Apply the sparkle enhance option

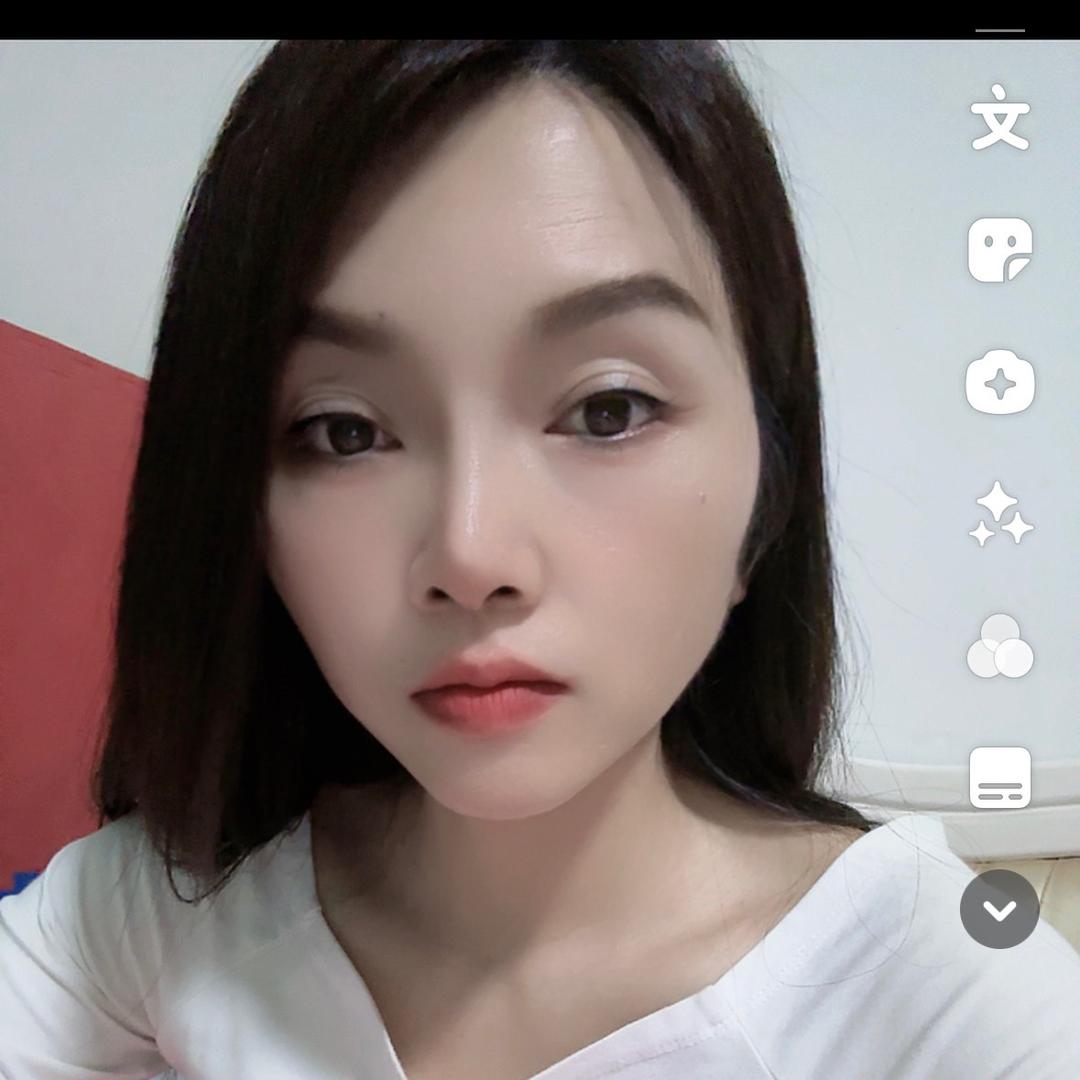click(x=1000, y=515)
